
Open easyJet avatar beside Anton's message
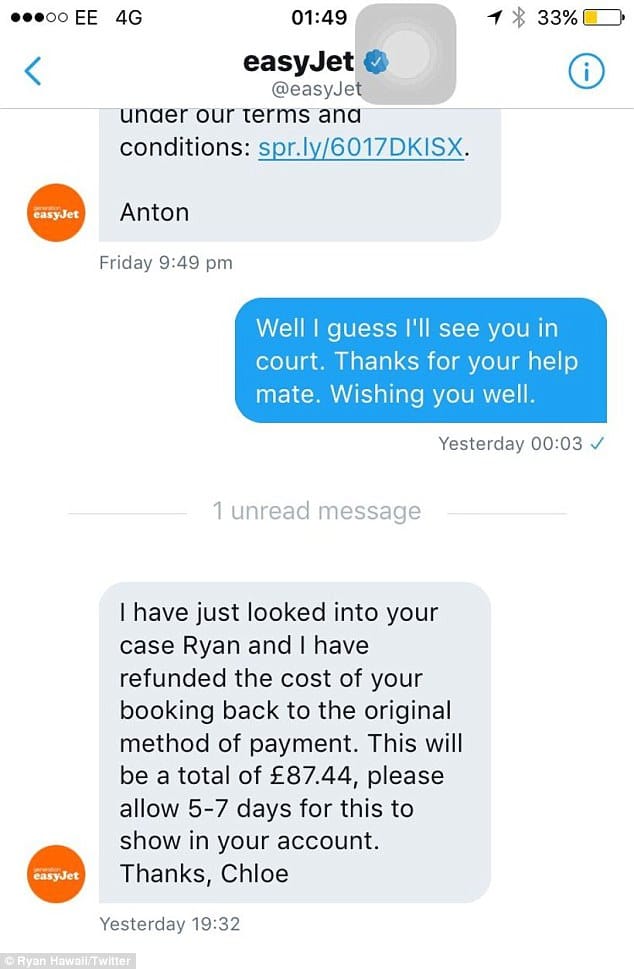(56, 212)
